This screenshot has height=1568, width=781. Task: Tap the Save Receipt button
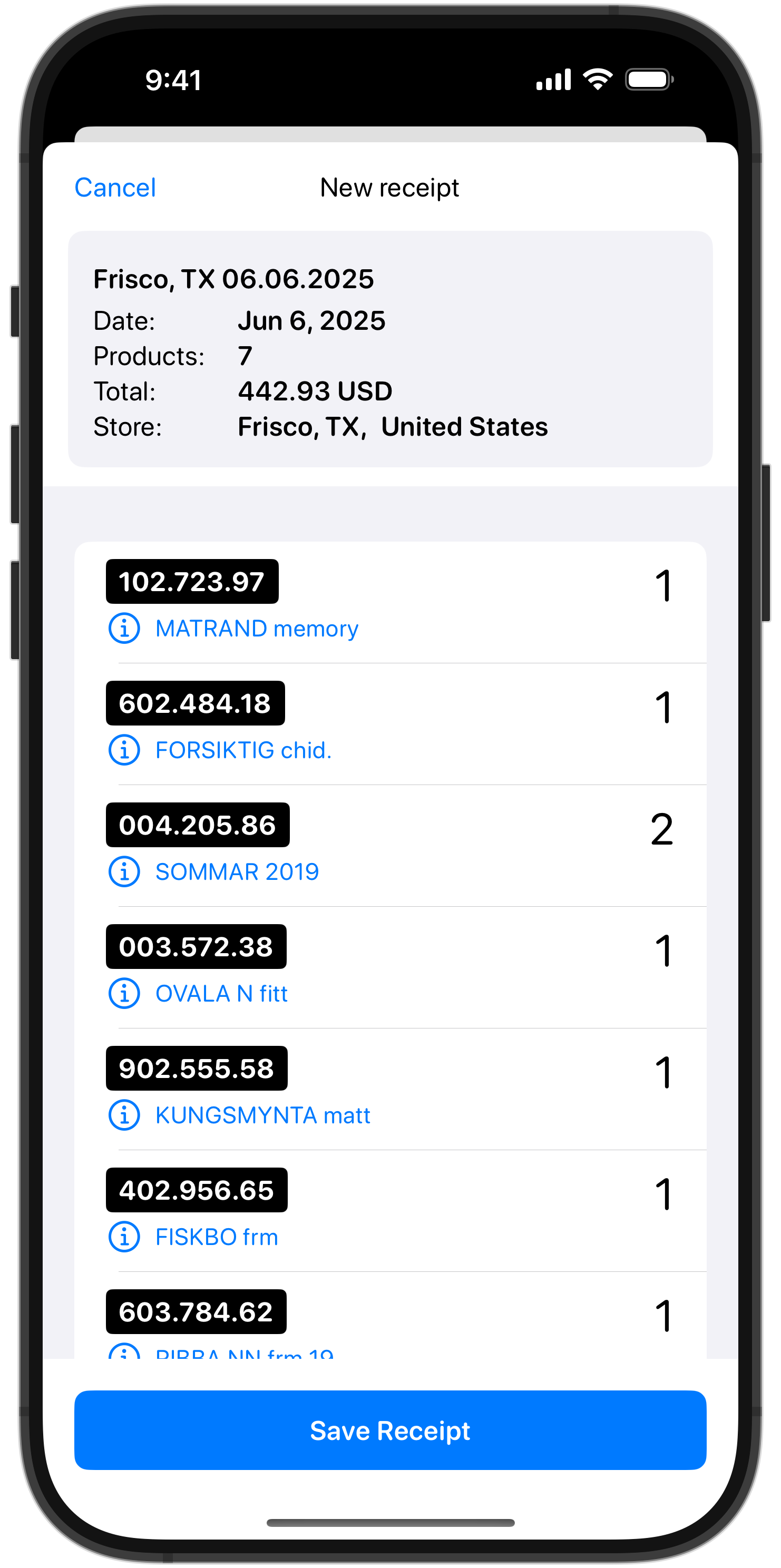point(390,1430)
